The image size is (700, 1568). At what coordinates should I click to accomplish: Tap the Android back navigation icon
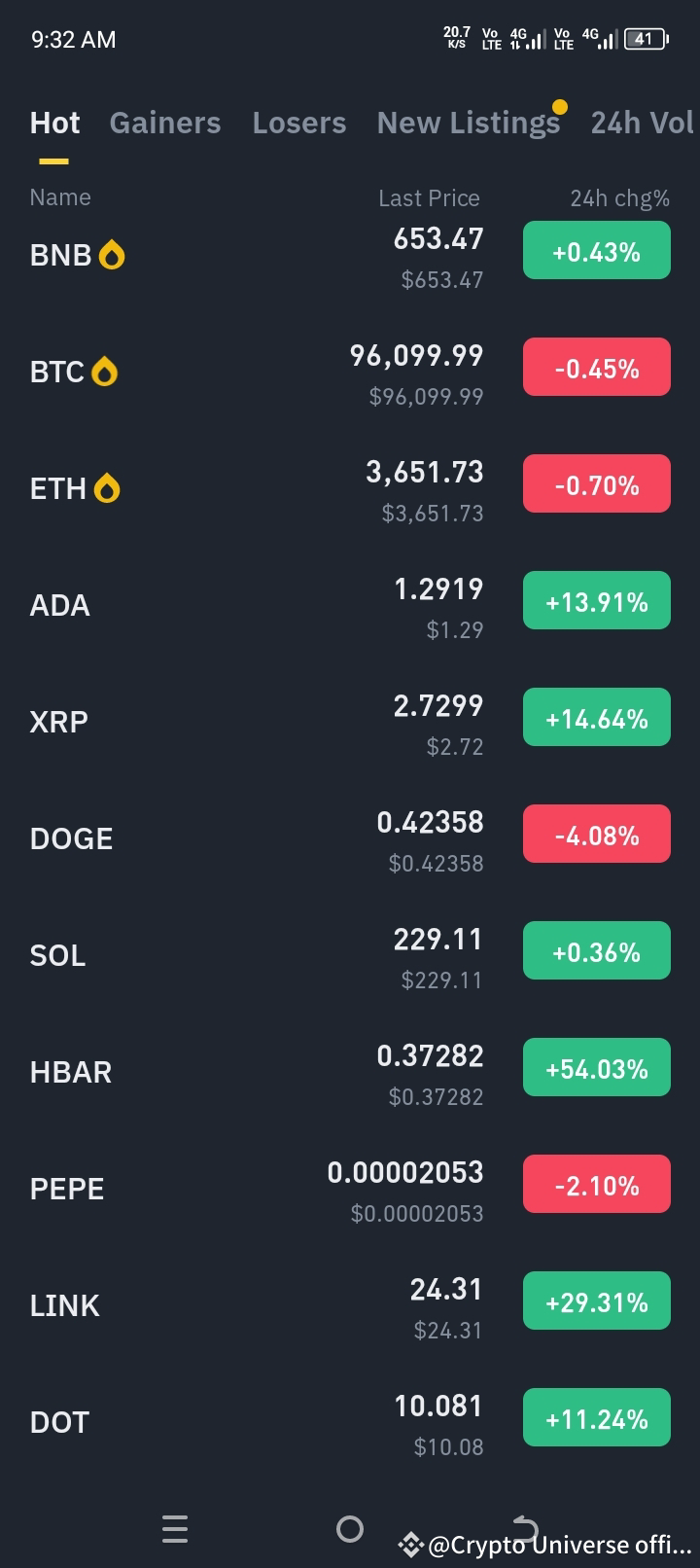[525, 1528]
